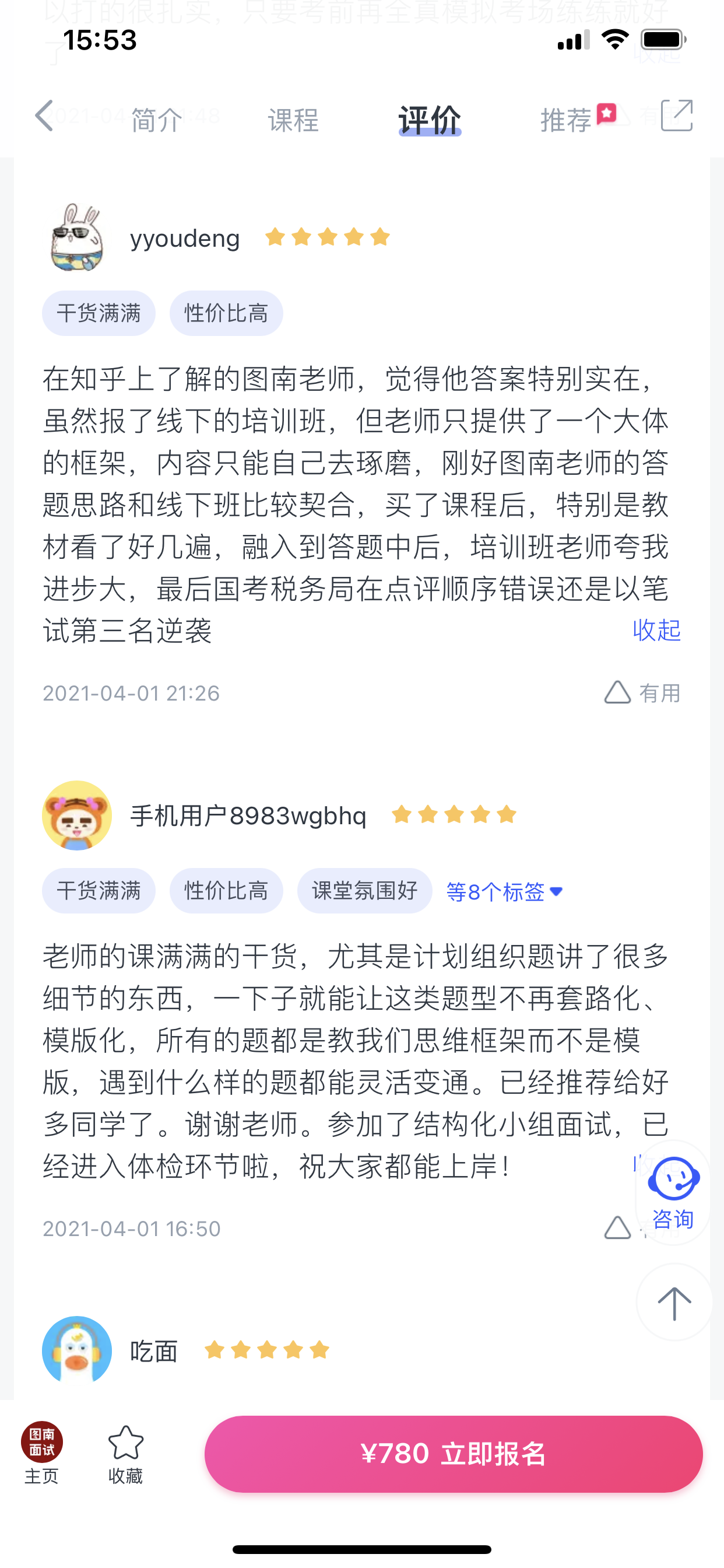The image size is (724, 1568).
Task: Share the course via the top-right icon
Action: [677, 116]
